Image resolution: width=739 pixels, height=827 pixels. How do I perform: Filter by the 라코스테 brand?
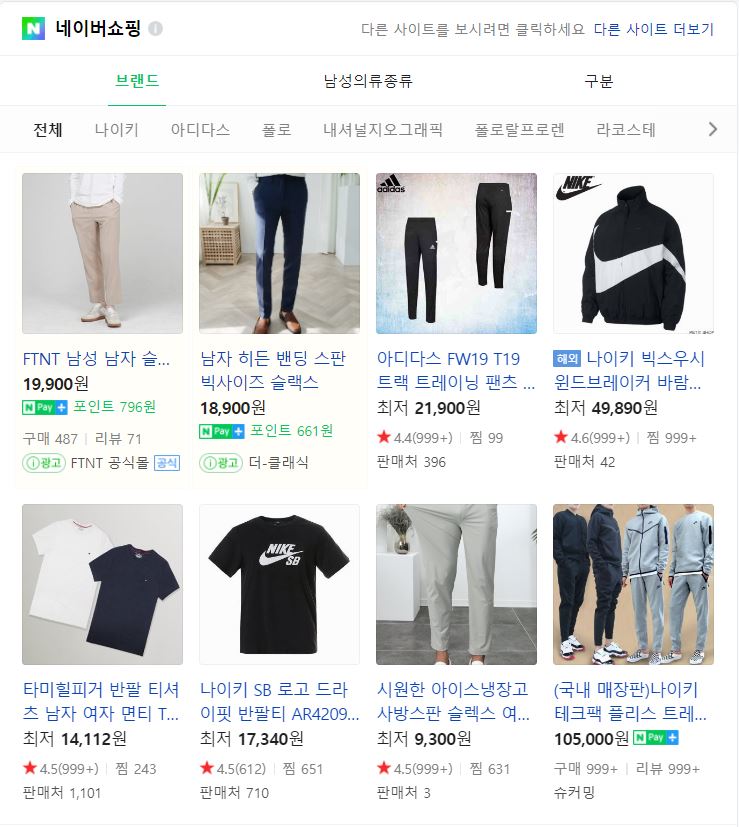(625, 130)
